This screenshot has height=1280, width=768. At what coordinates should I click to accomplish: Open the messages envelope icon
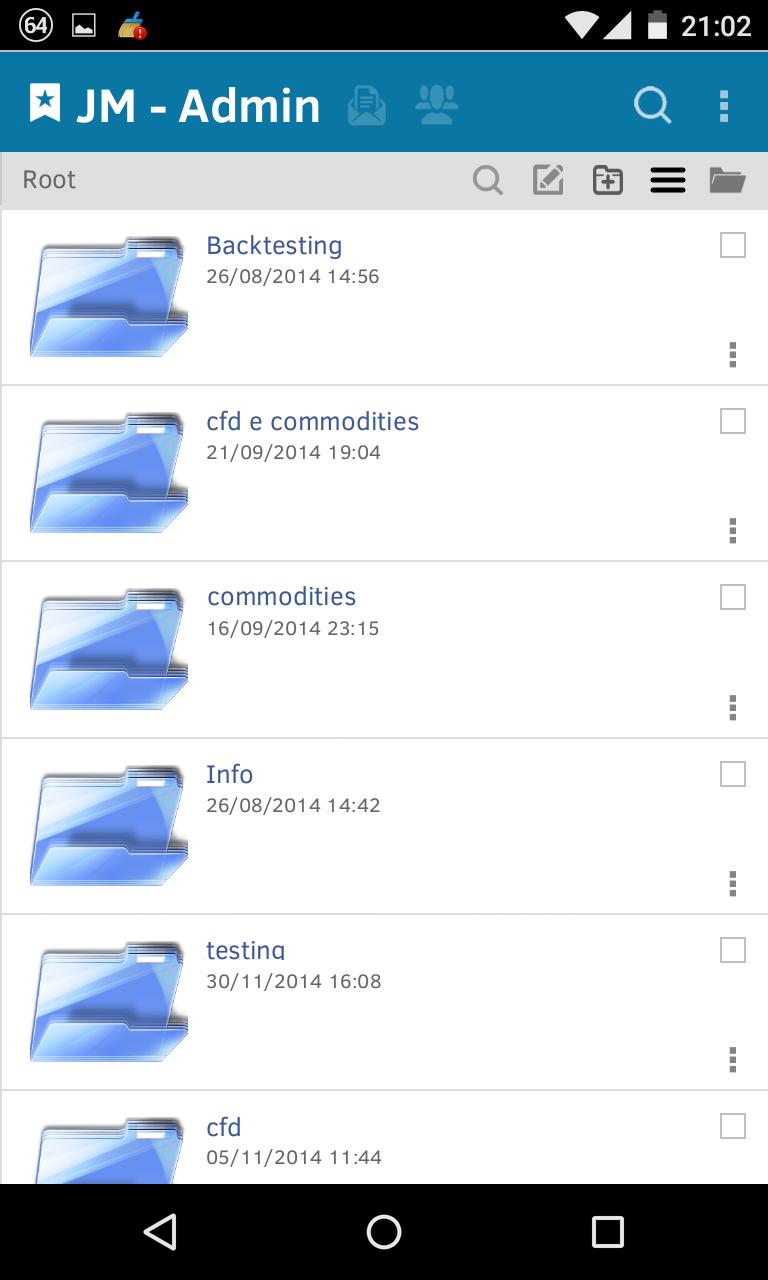coord(366,105)
